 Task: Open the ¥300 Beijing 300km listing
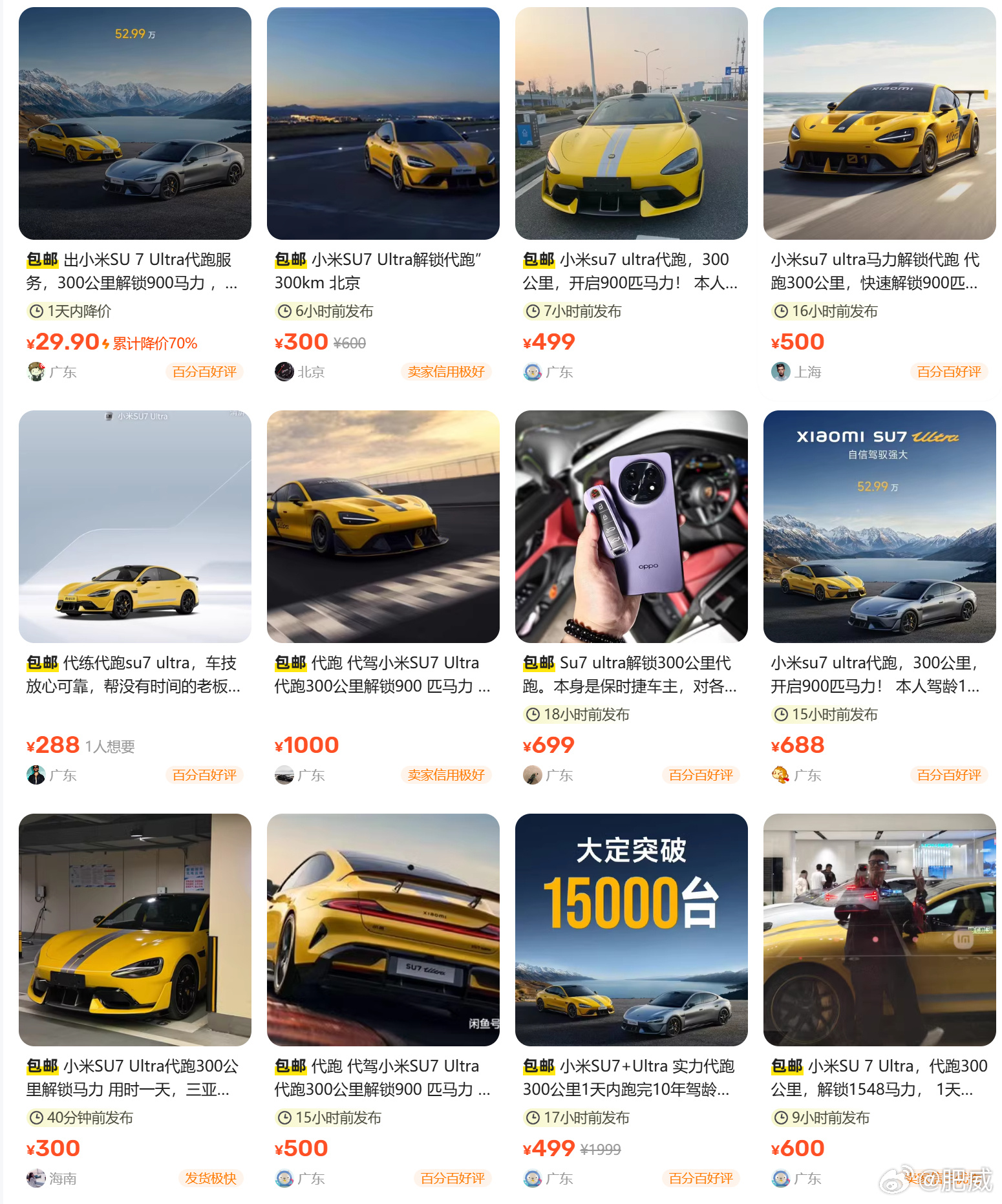click(x=383, y=123)
